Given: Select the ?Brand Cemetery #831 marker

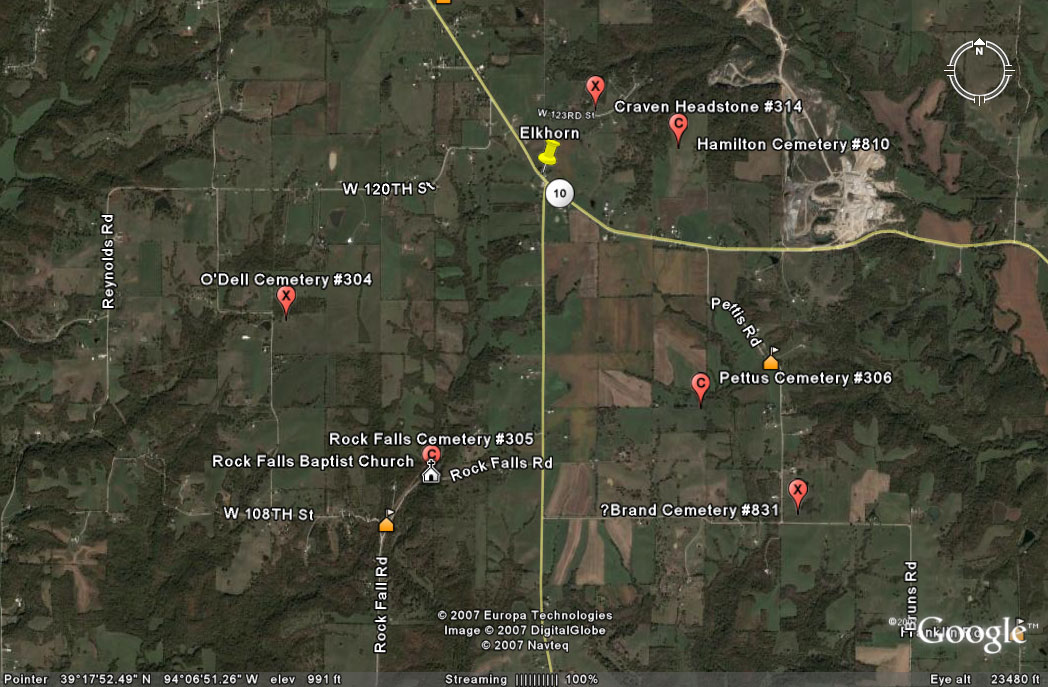Looking at the screenshot, I should coord(797,491).
